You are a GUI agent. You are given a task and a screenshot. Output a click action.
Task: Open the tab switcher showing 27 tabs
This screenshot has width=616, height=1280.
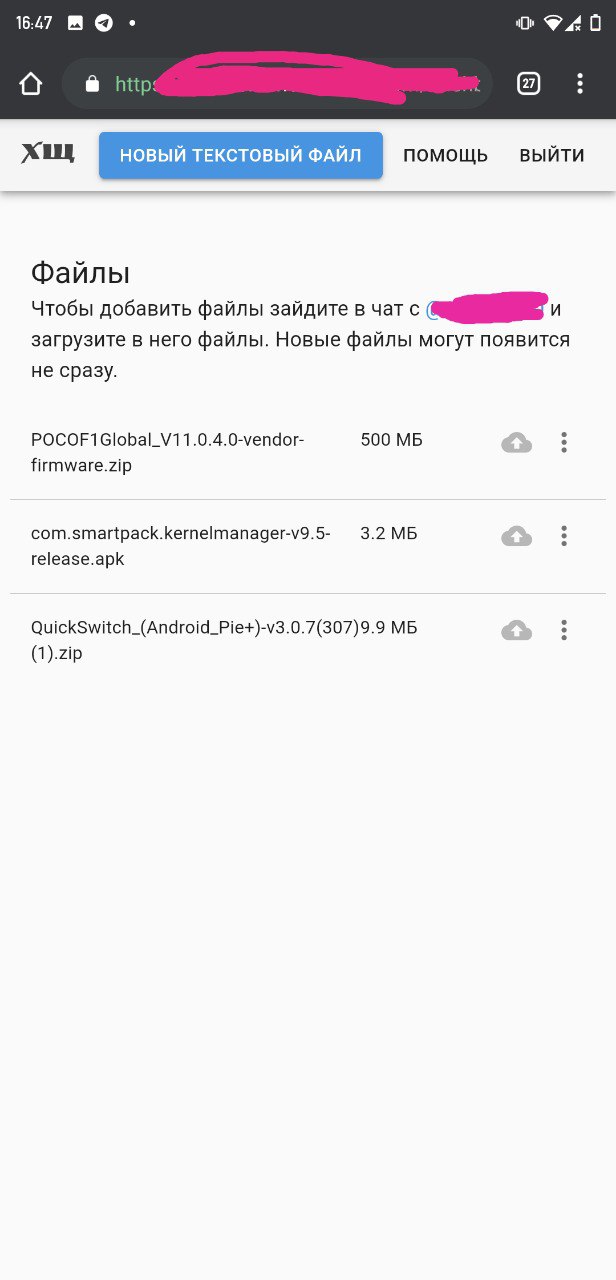[529, 84]
